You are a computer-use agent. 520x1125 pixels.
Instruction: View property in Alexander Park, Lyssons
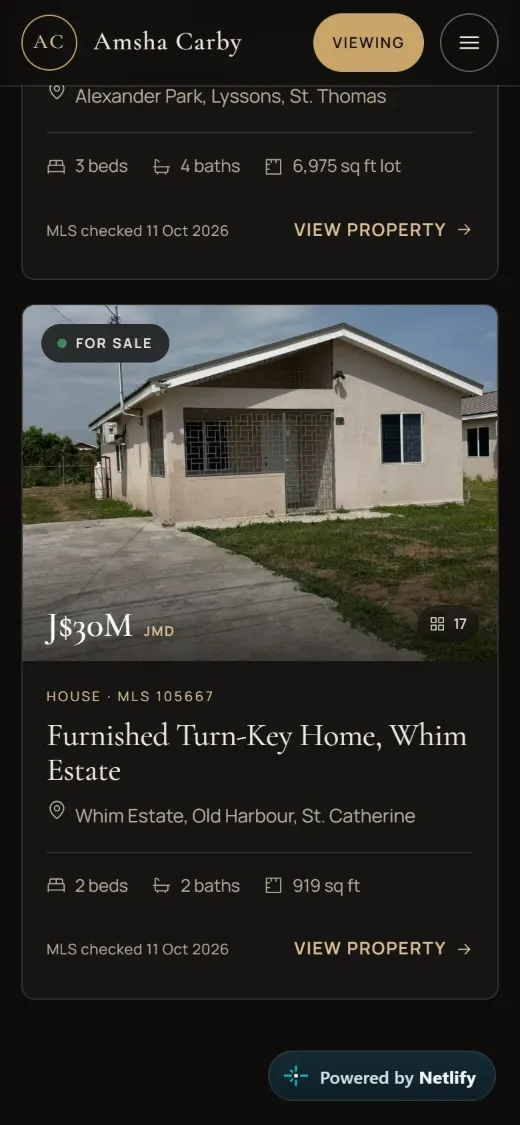tap(382, 230)
